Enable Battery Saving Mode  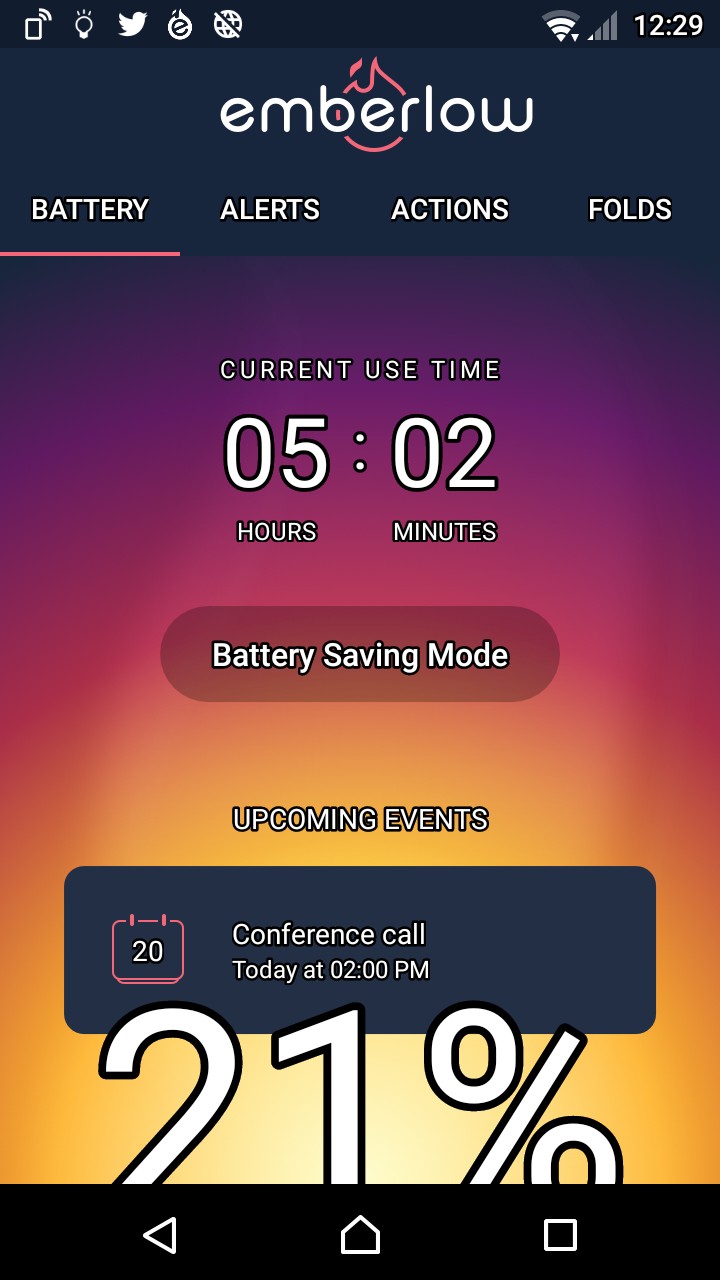point(360,654)
